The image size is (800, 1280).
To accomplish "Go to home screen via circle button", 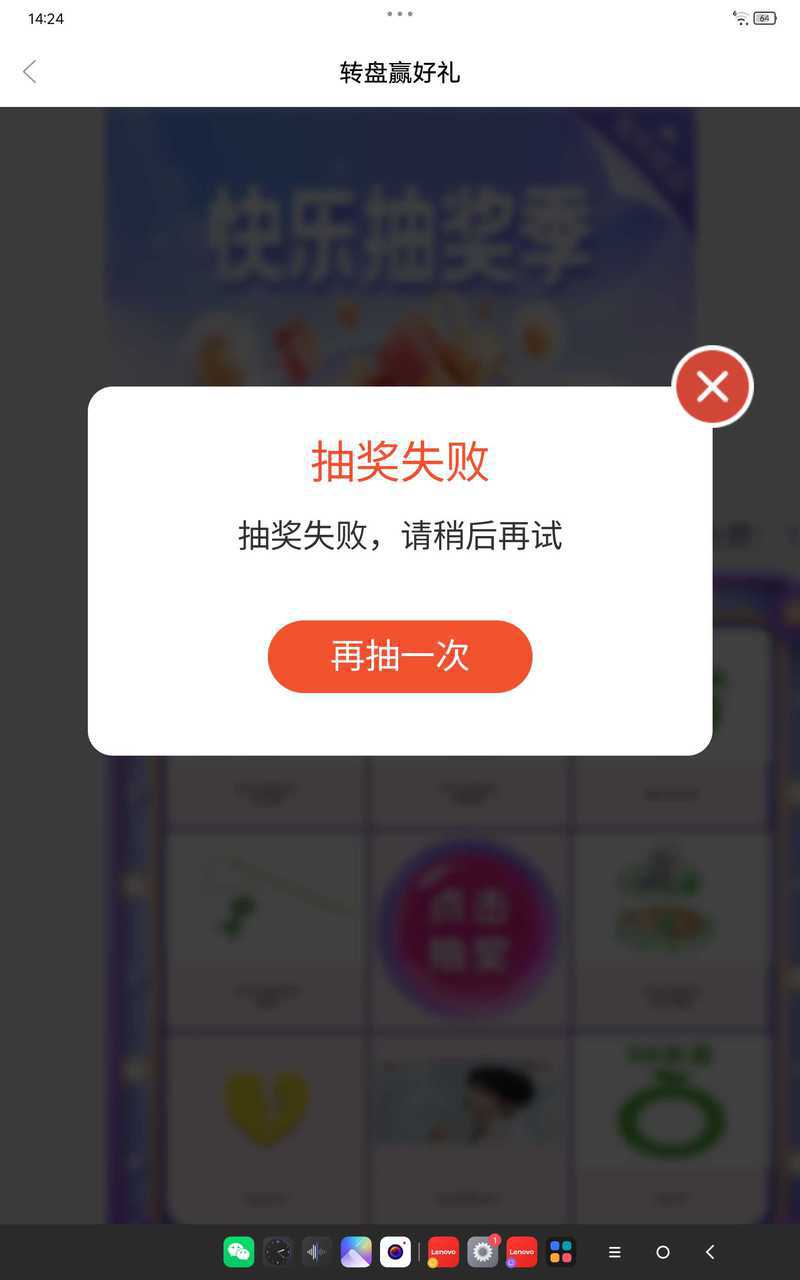I will coord(662,1252).
